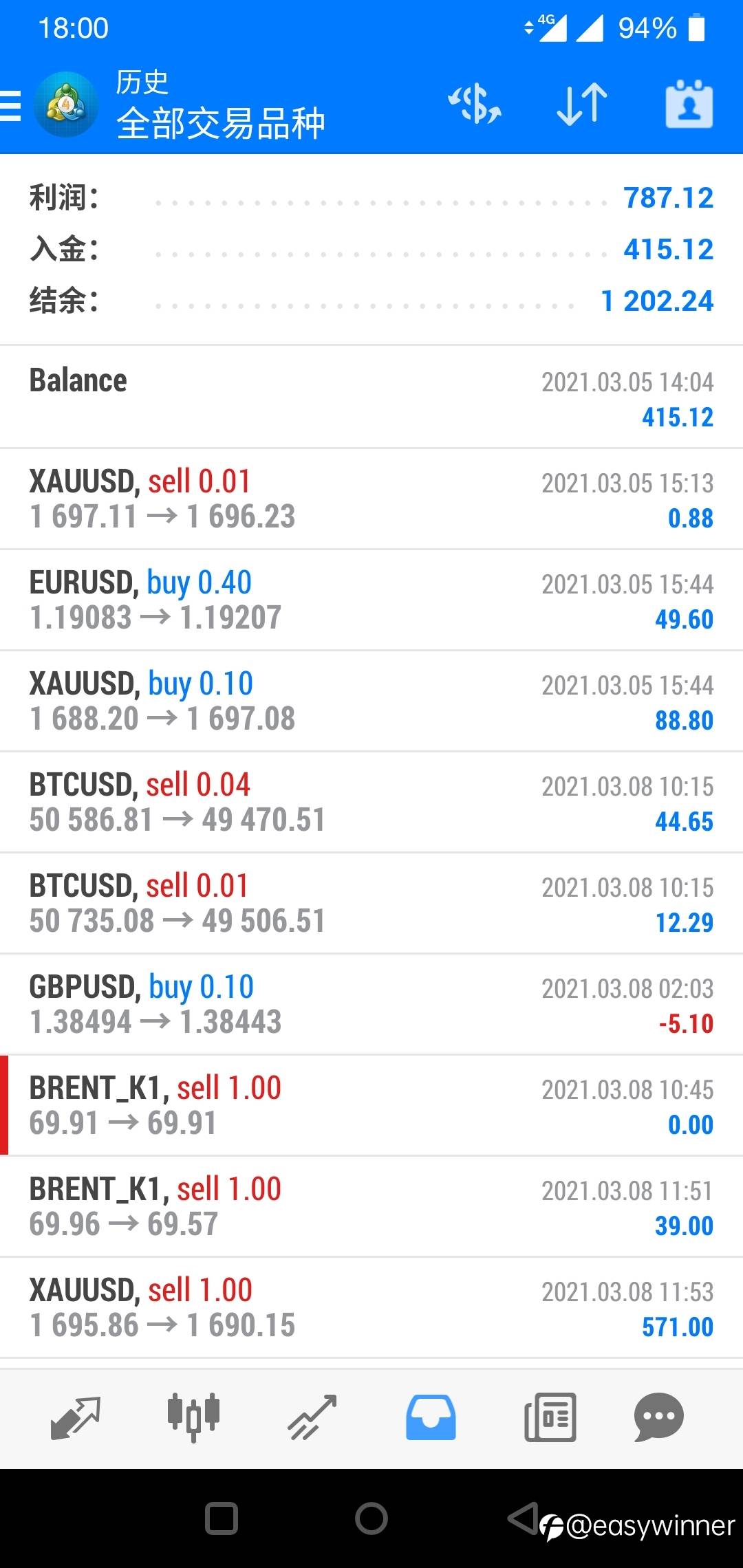This screenshot has width=743, height=1568.
Task: Open the News tab
Action: [x=550, y=1418]
